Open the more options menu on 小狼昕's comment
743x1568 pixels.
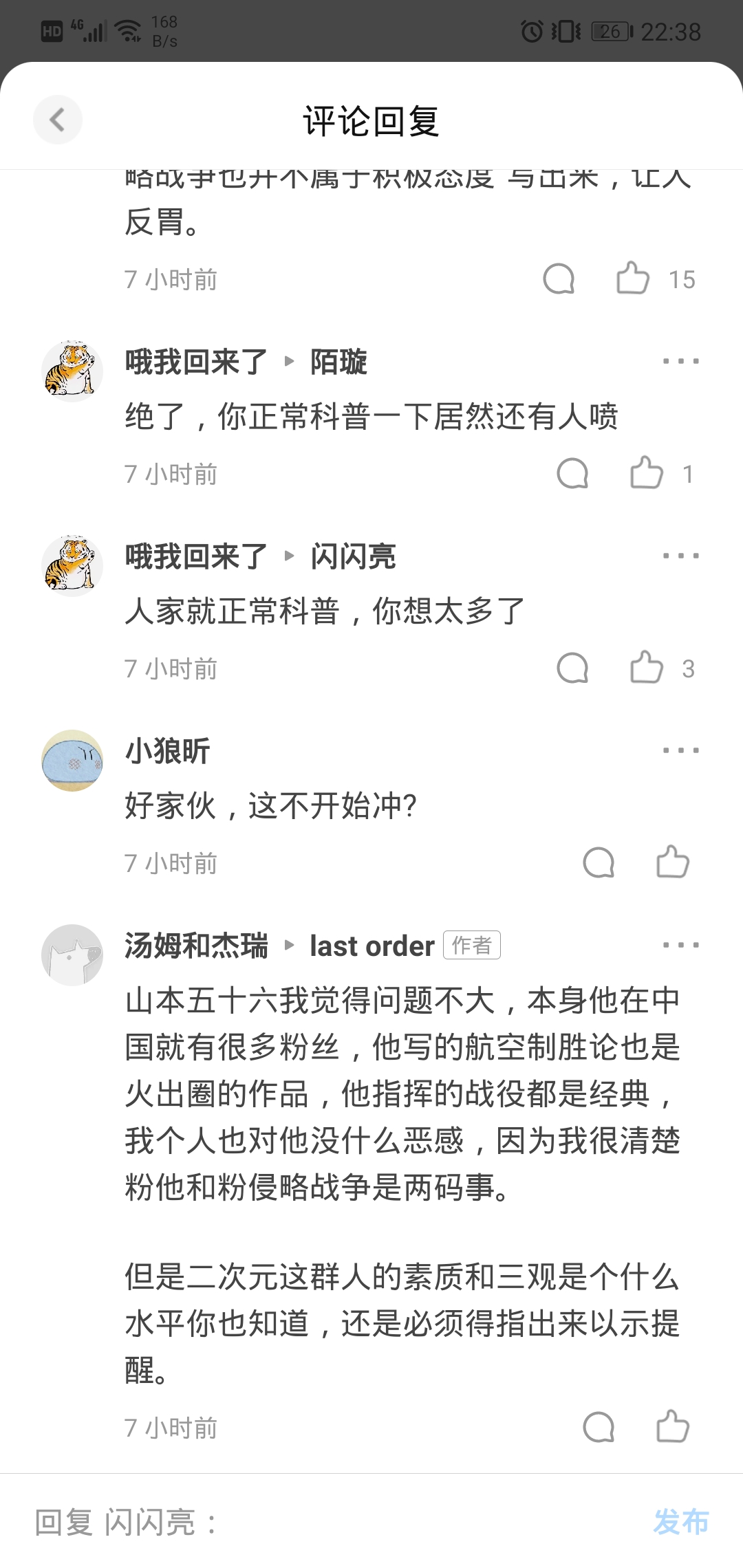pyautogui.click(x=680, y=750)
